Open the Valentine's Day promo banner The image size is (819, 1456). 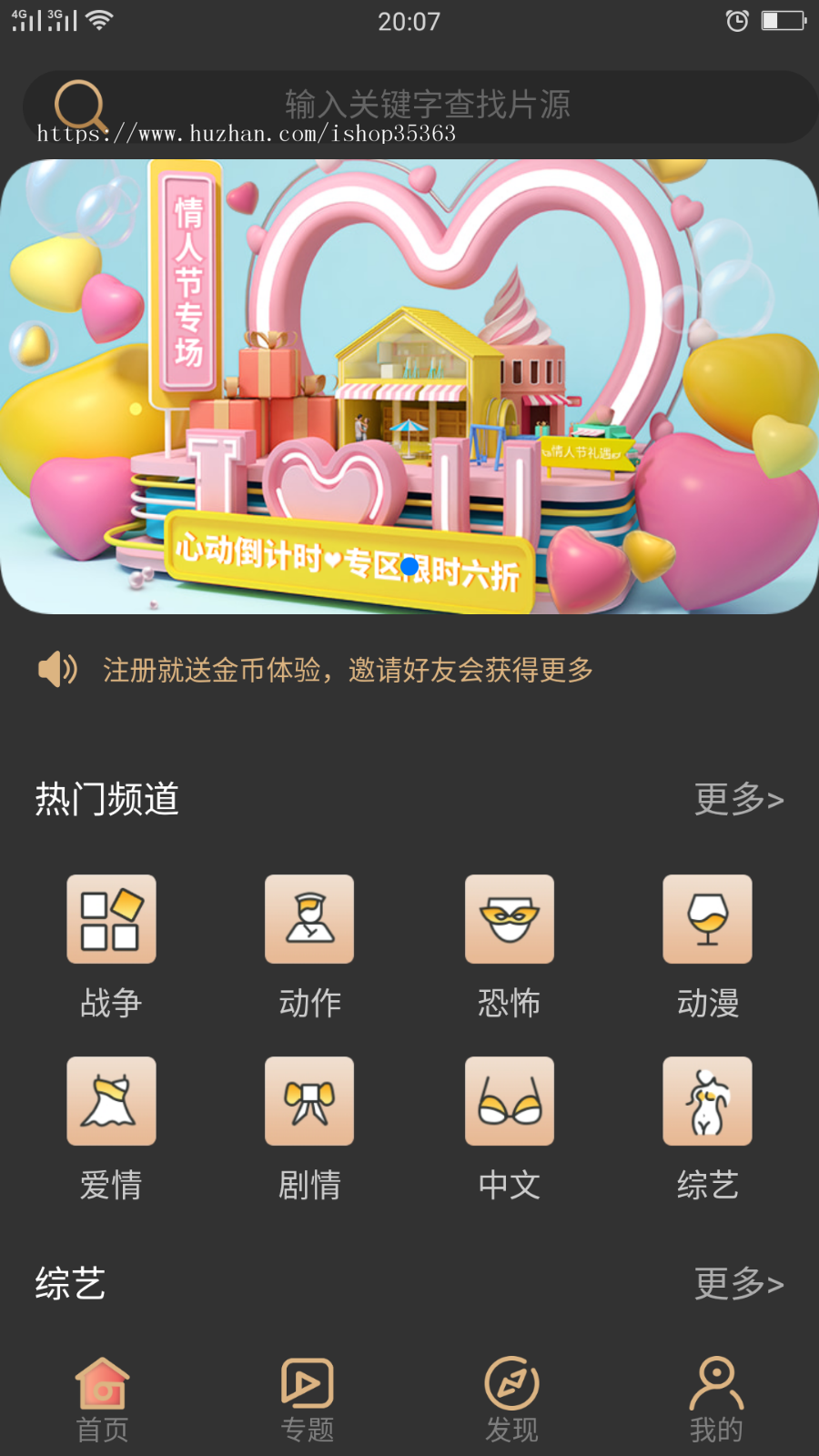pos(409,382)
